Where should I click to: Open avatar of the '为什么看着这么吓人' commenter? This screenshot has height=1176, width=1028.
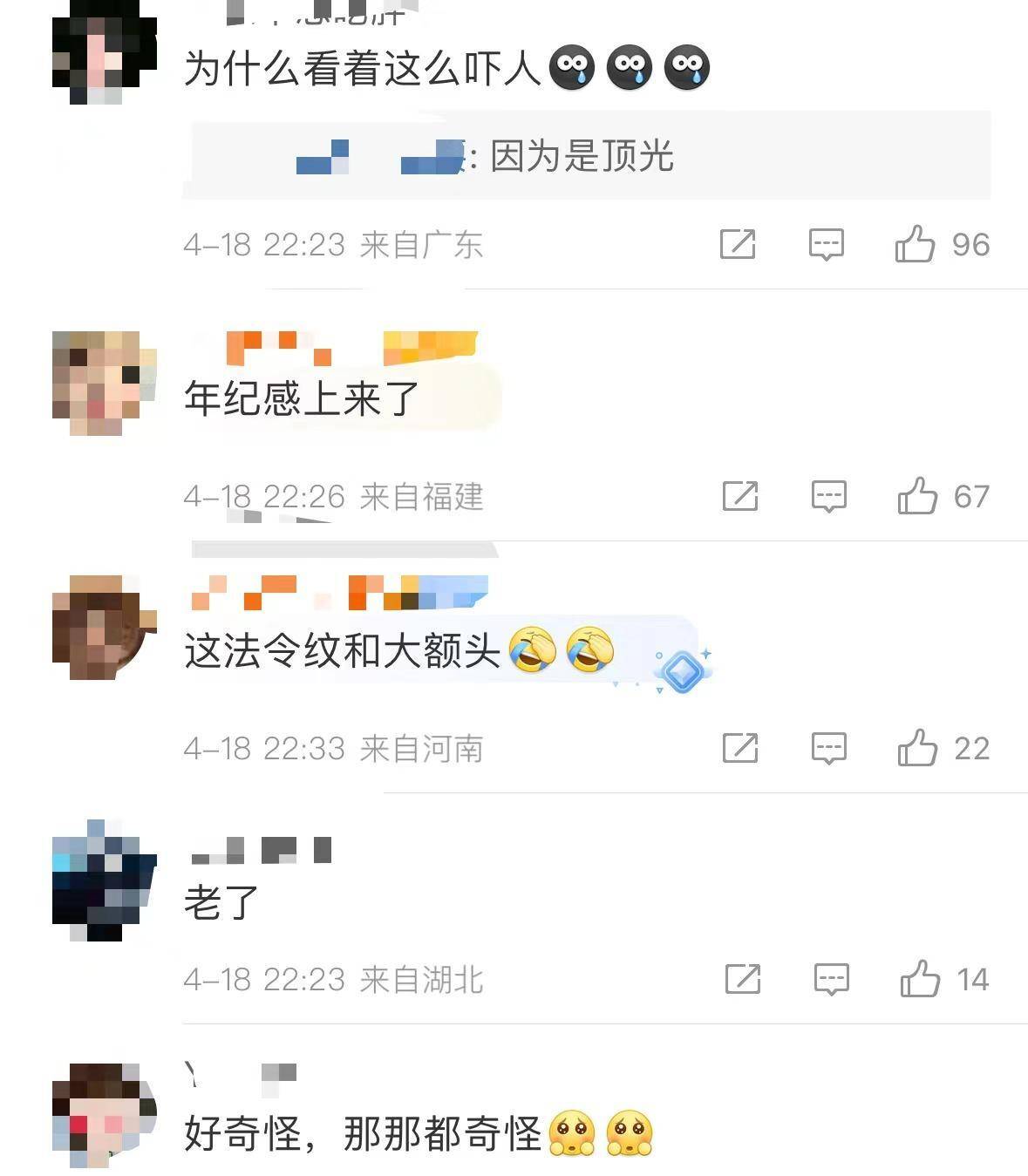(x=104, y=52)
